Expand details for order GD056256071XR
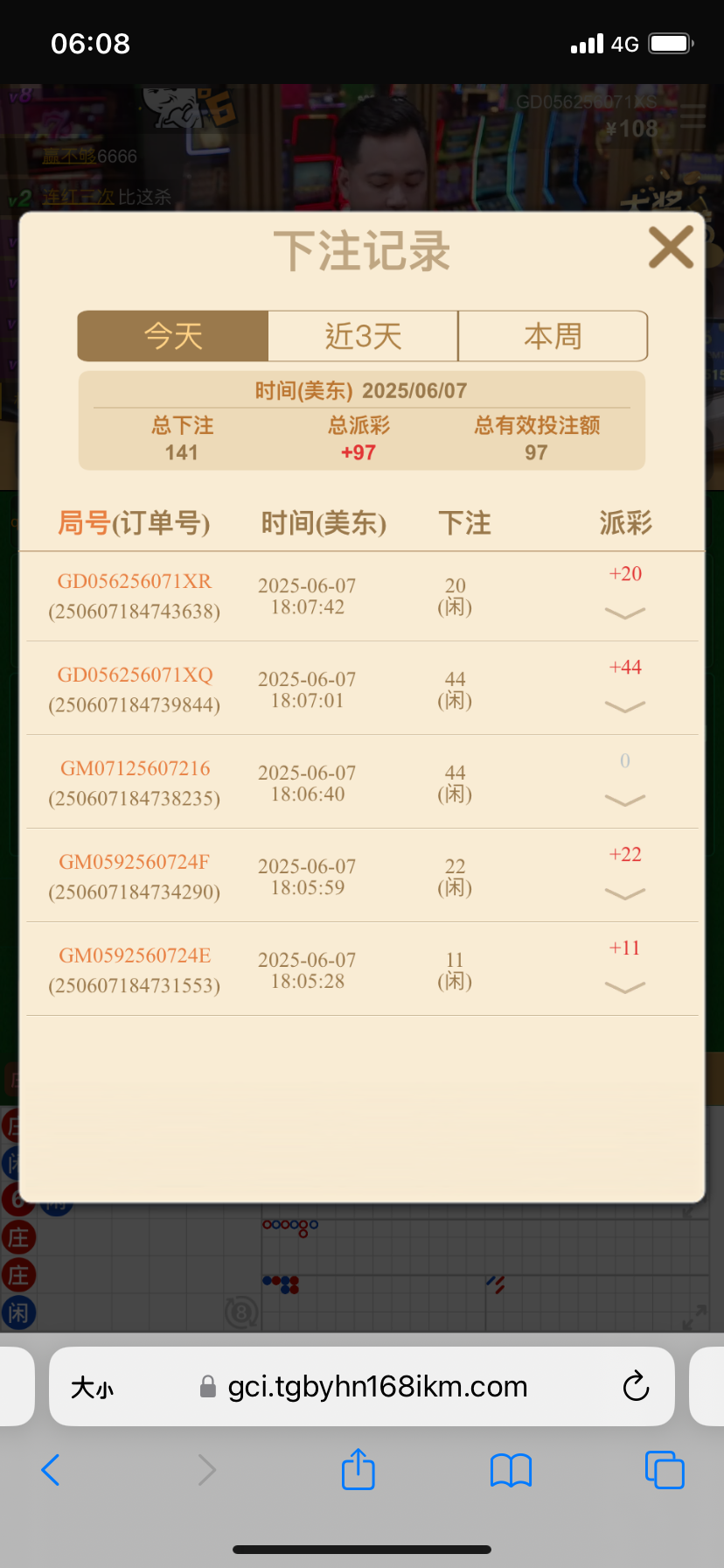724x1568 pixels. click(624, 612)
